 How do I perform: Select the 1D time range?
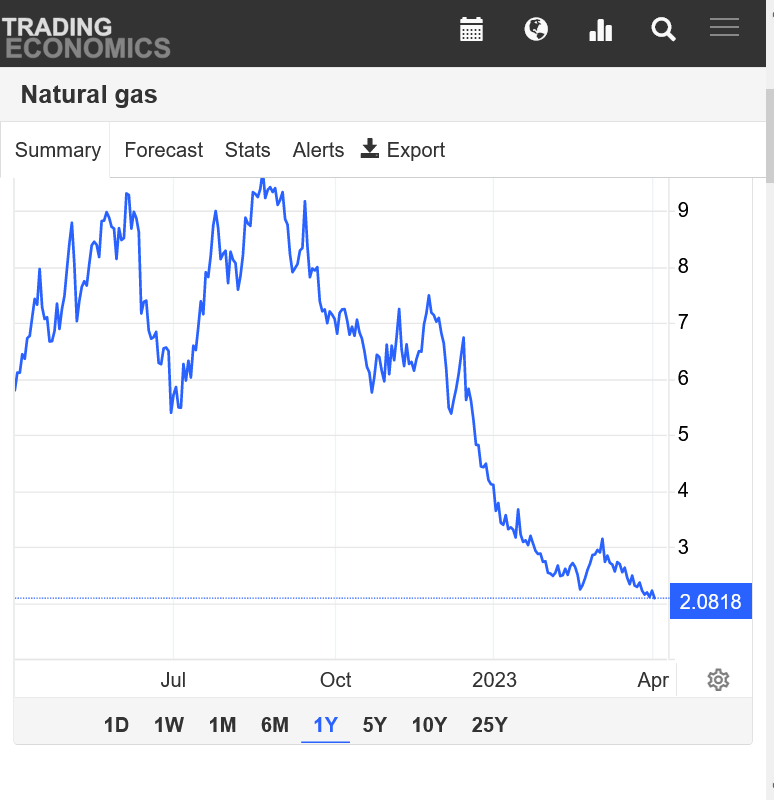(x=116, y=725)
